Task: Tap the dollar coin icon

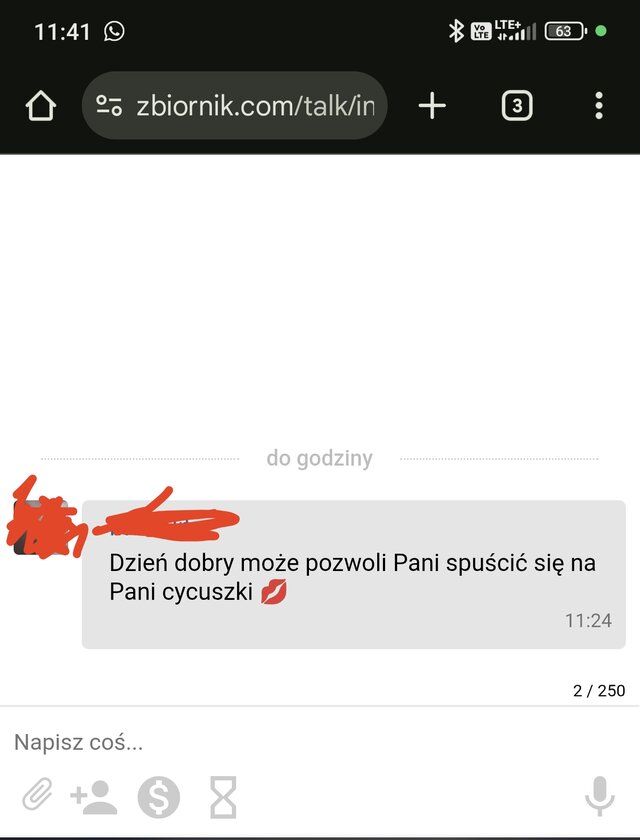Action: tap(158, 797)
